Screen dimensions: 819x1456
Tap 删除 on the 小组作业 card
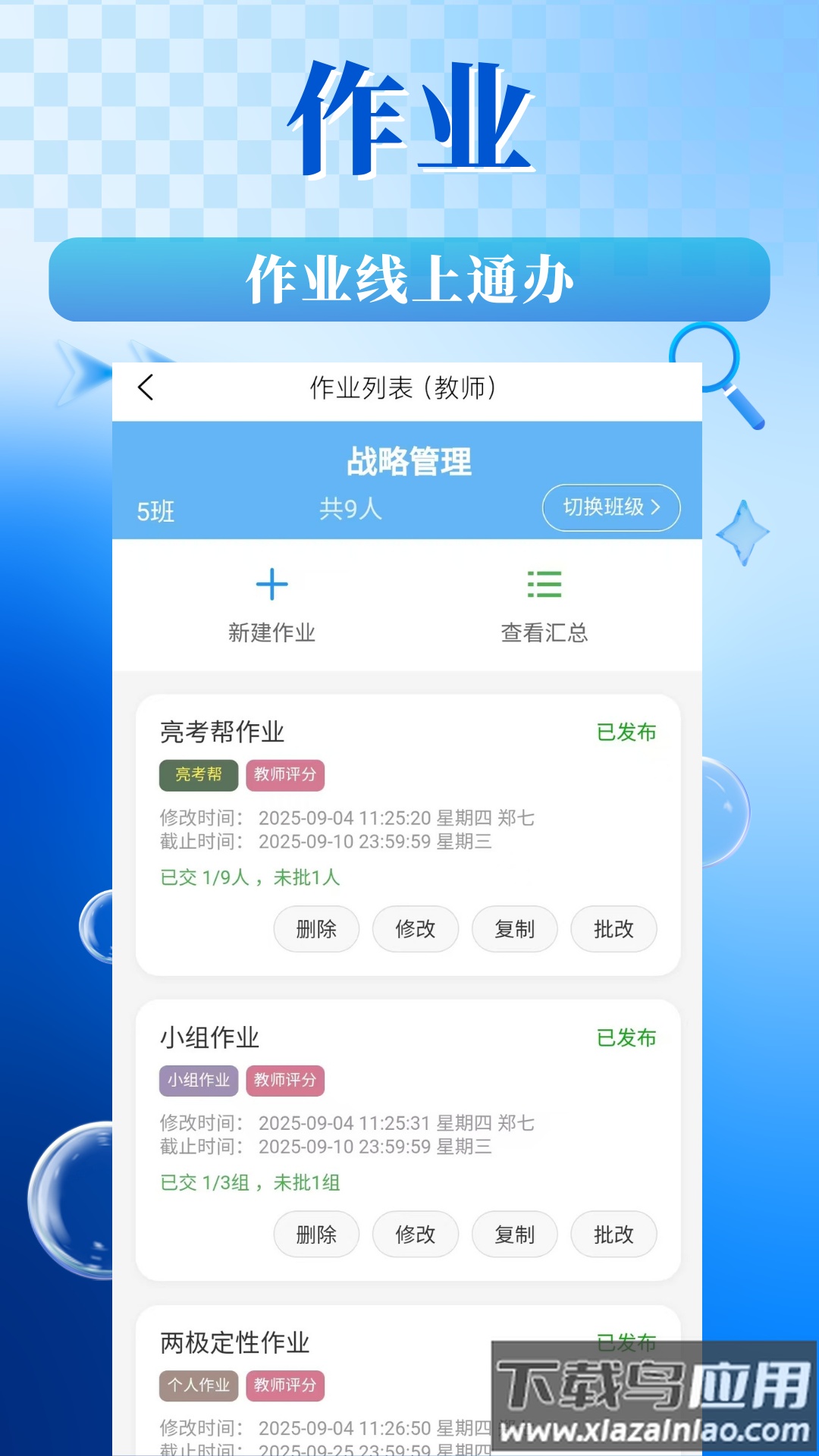tap(316, 1235)
